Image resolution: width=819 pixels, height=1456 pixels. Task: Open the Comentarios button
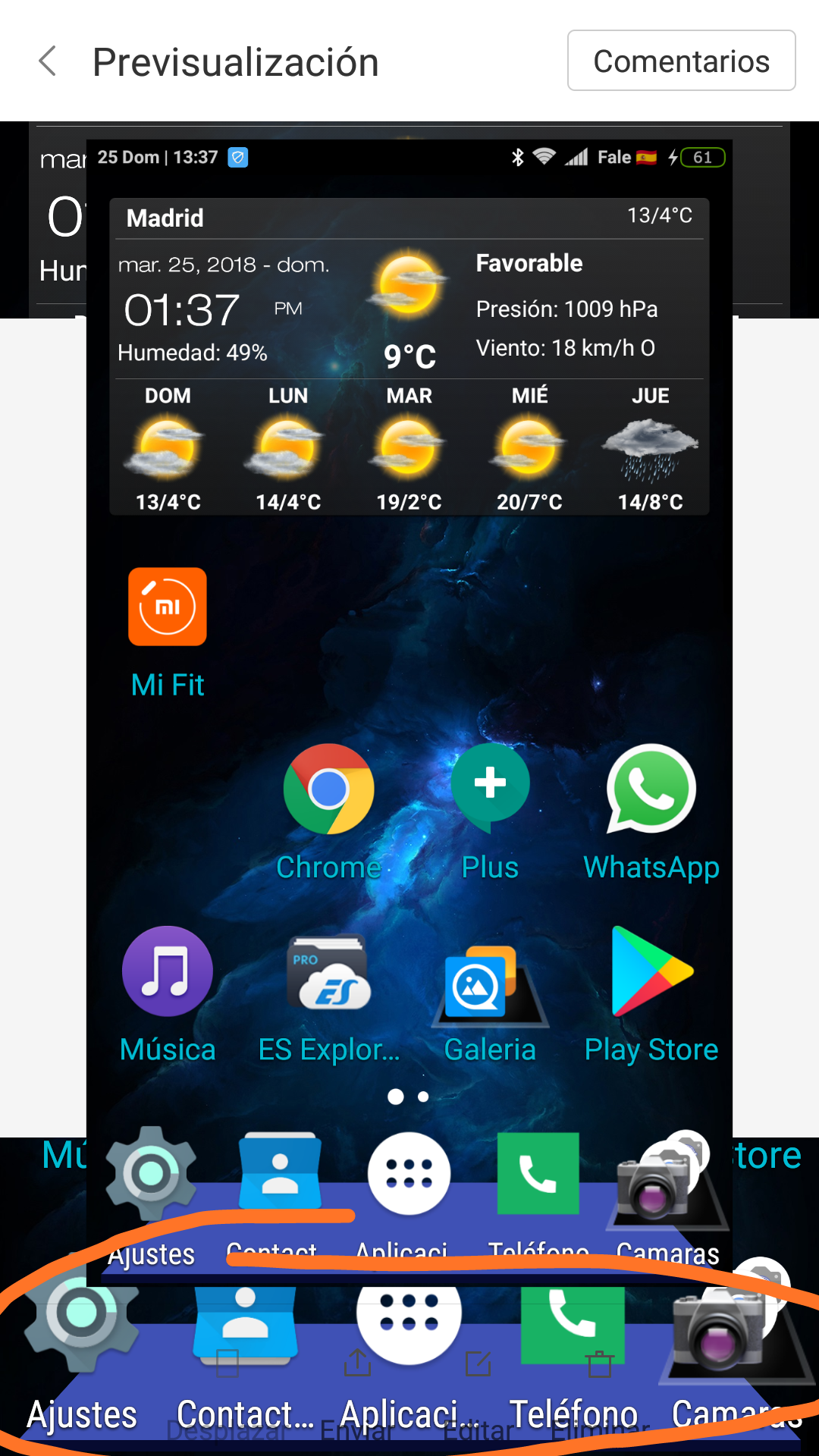point(681,61)
